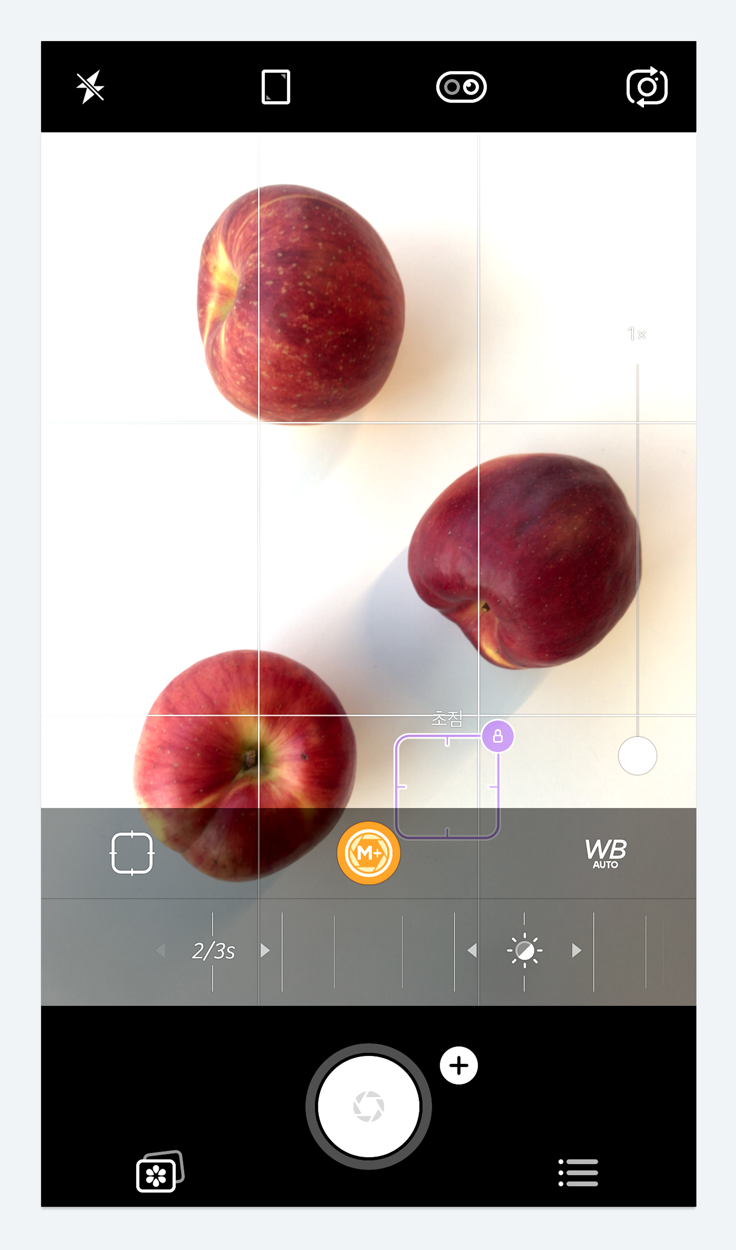The width and height of the screenshot is (736, 1250).
Task: Open the focus frame mode icon
Action: point(132,853)
